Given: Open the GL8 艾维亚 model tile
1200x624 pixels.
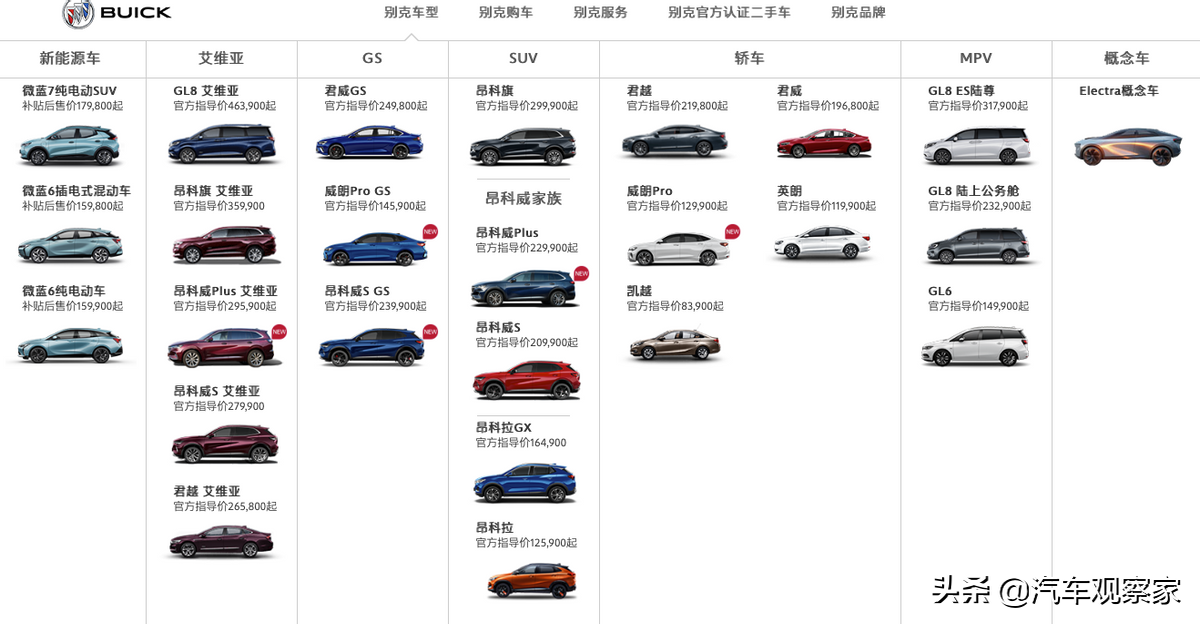Looking at the screenshot, I should [221, 145].
